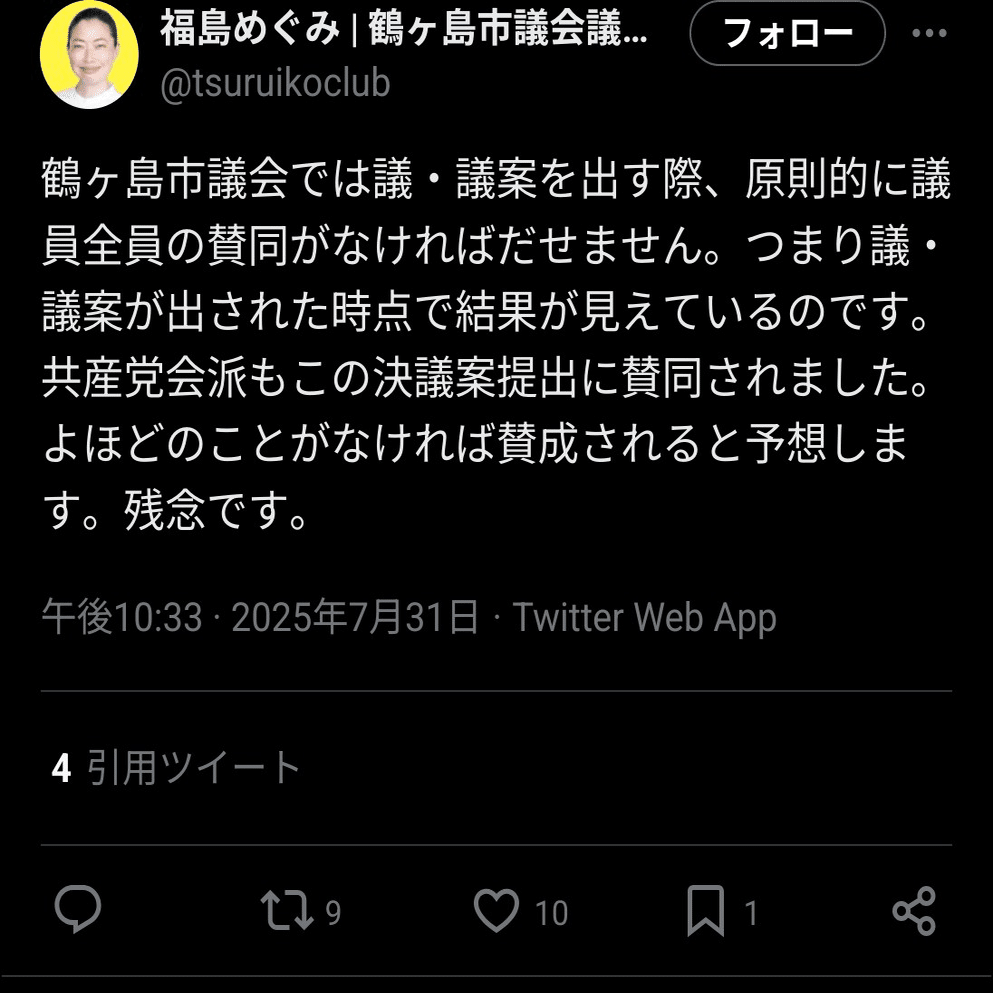Open the Twitter Web App source link
Screen dimensions: 993x993
(x=644, y=617)
